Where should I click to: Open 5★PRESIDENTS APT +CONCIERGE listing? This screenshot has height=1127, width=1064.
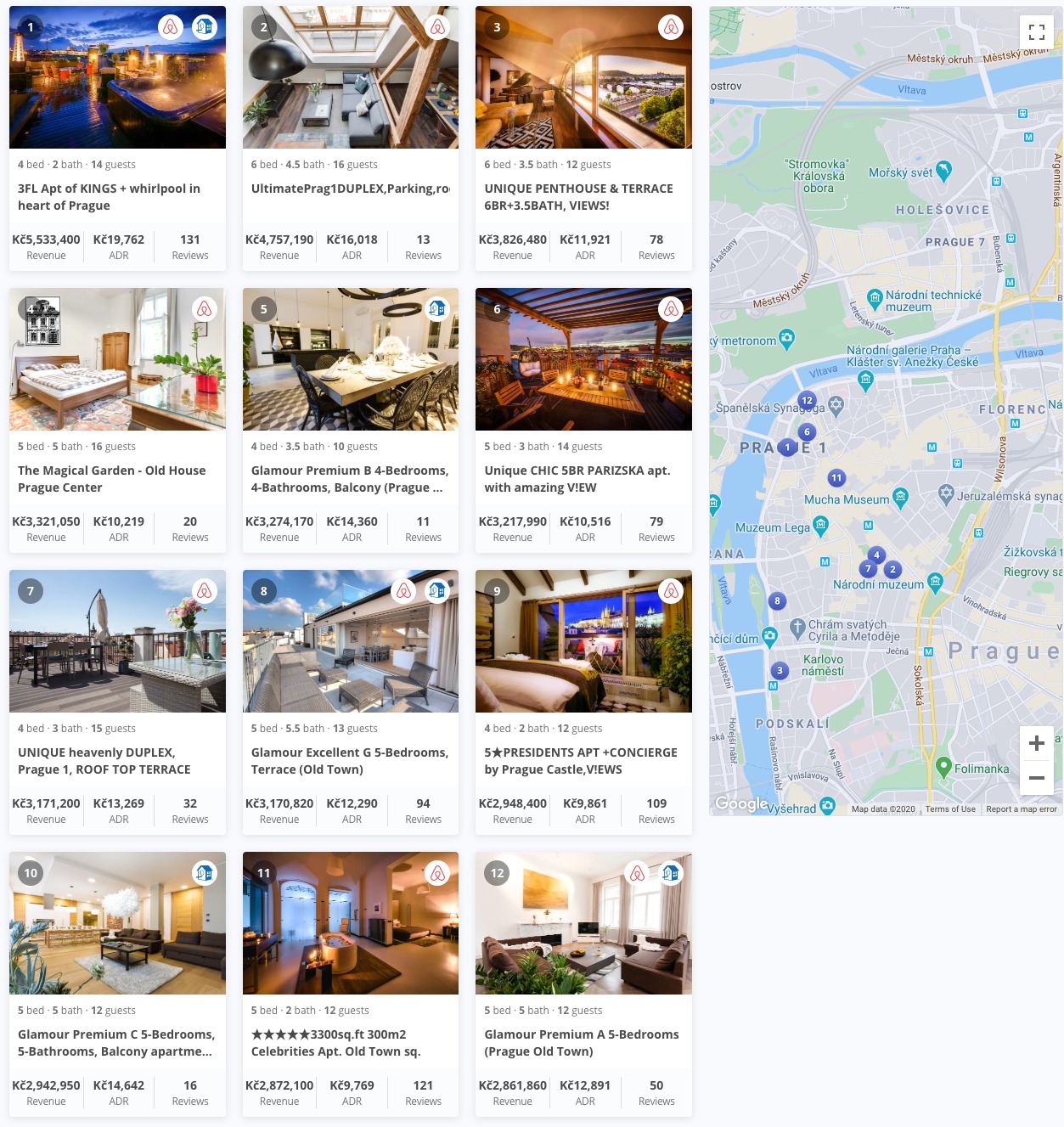pos(580,760)
